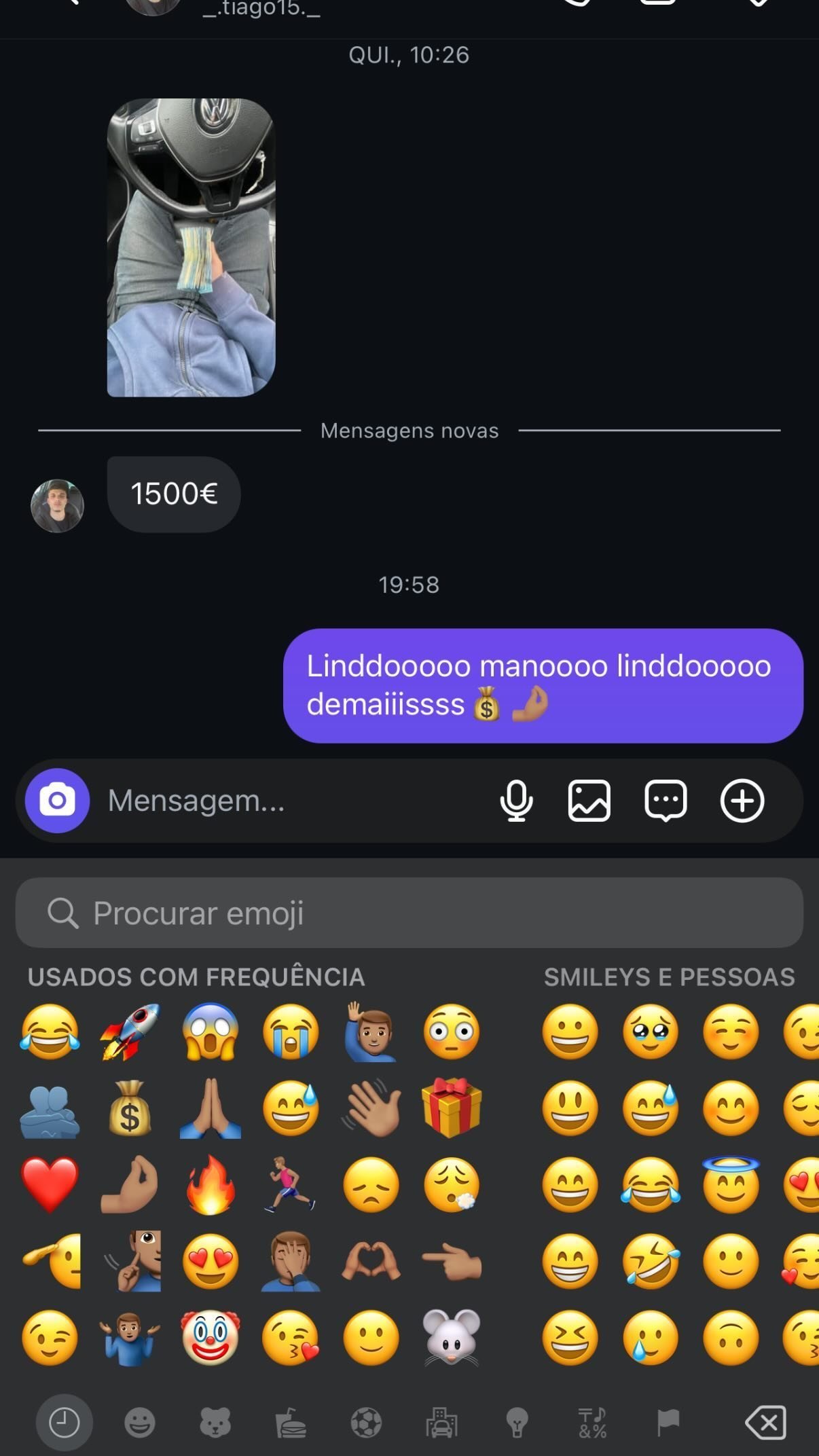Switch to the flags emoji category
Viewport: 819px width, 1456px height.
[x=668, y=1422]
